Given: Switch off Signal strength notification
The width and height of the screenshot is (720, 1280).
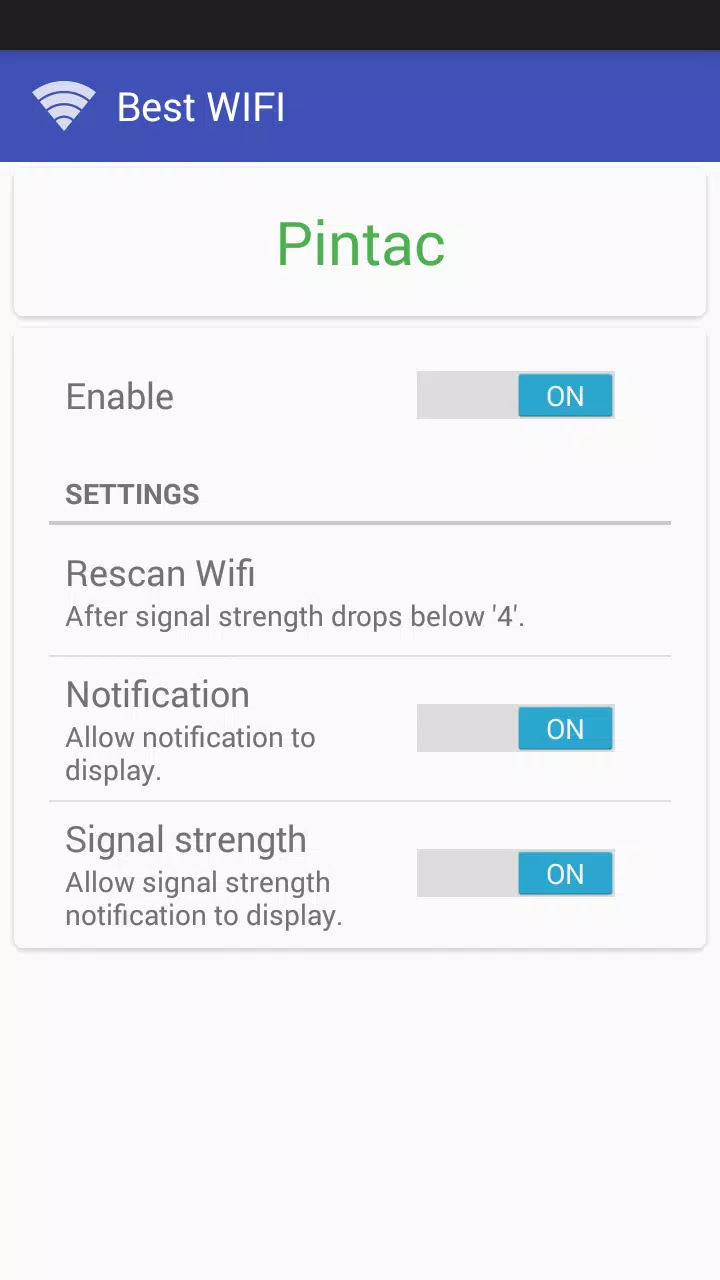Looking at the screenshot, I should pyautogui.click(x=515, y=874).
